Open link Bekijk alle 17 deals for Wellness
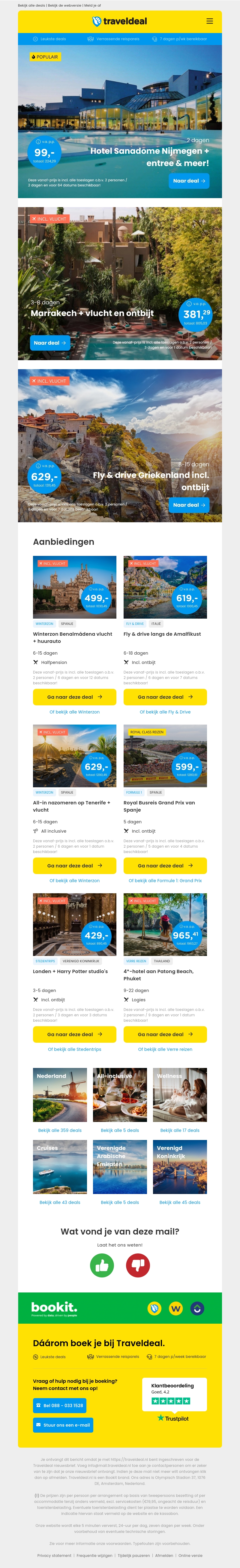The image size is (240, 1568). 180,1130
